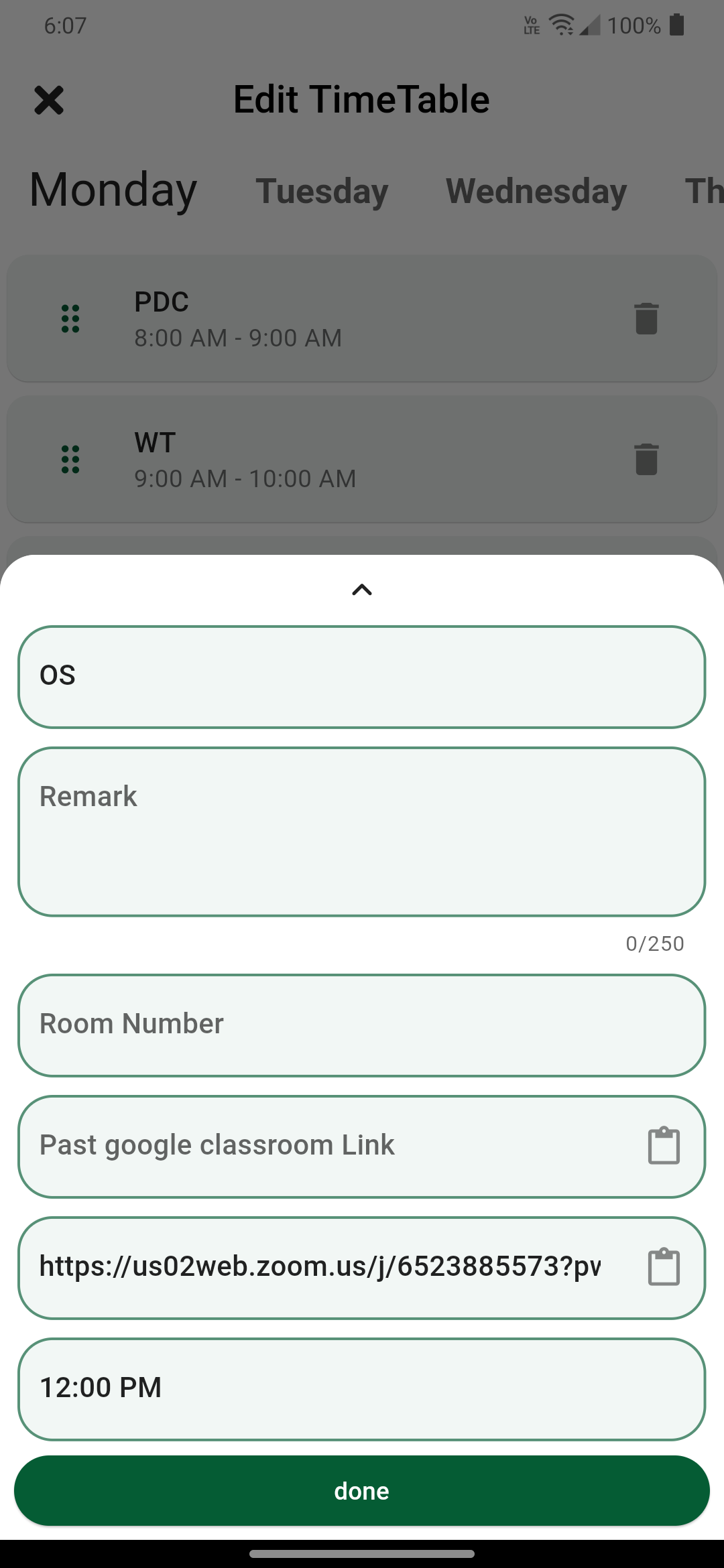Switch to the Tuesday tab

pyautogui.click(x=322, y=191)
